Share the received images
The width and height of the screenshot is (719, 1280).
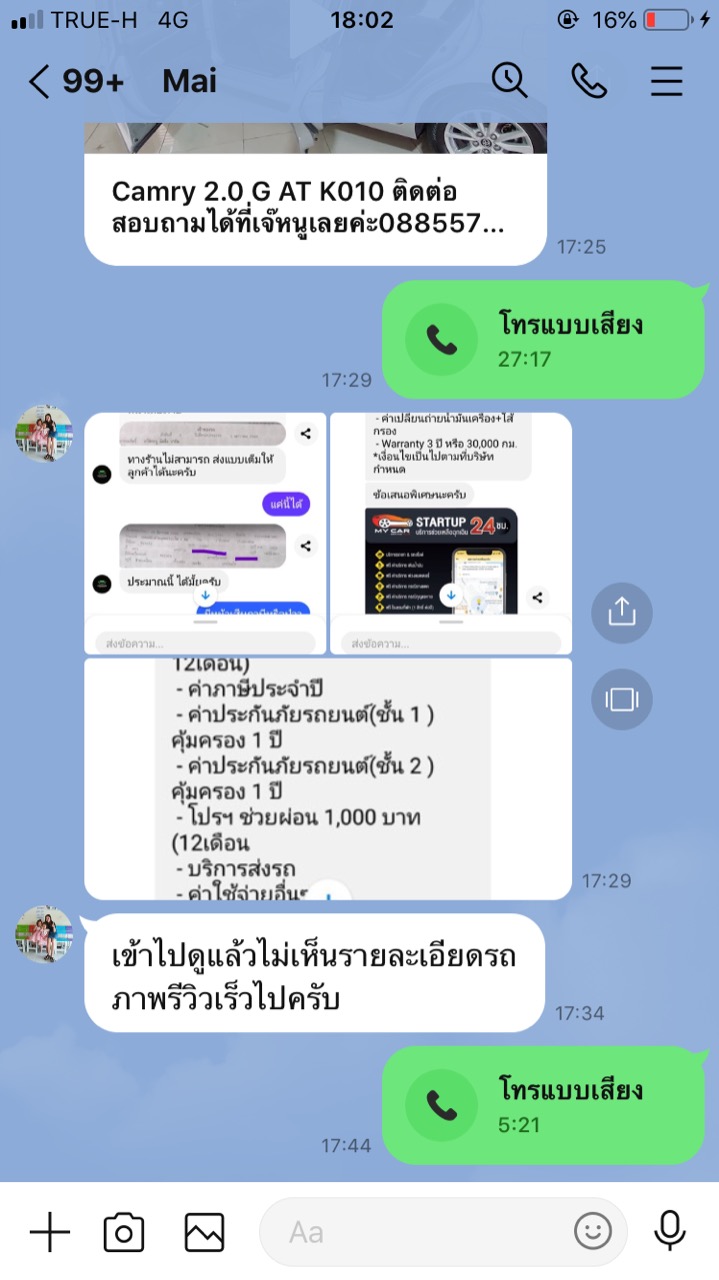621,611
